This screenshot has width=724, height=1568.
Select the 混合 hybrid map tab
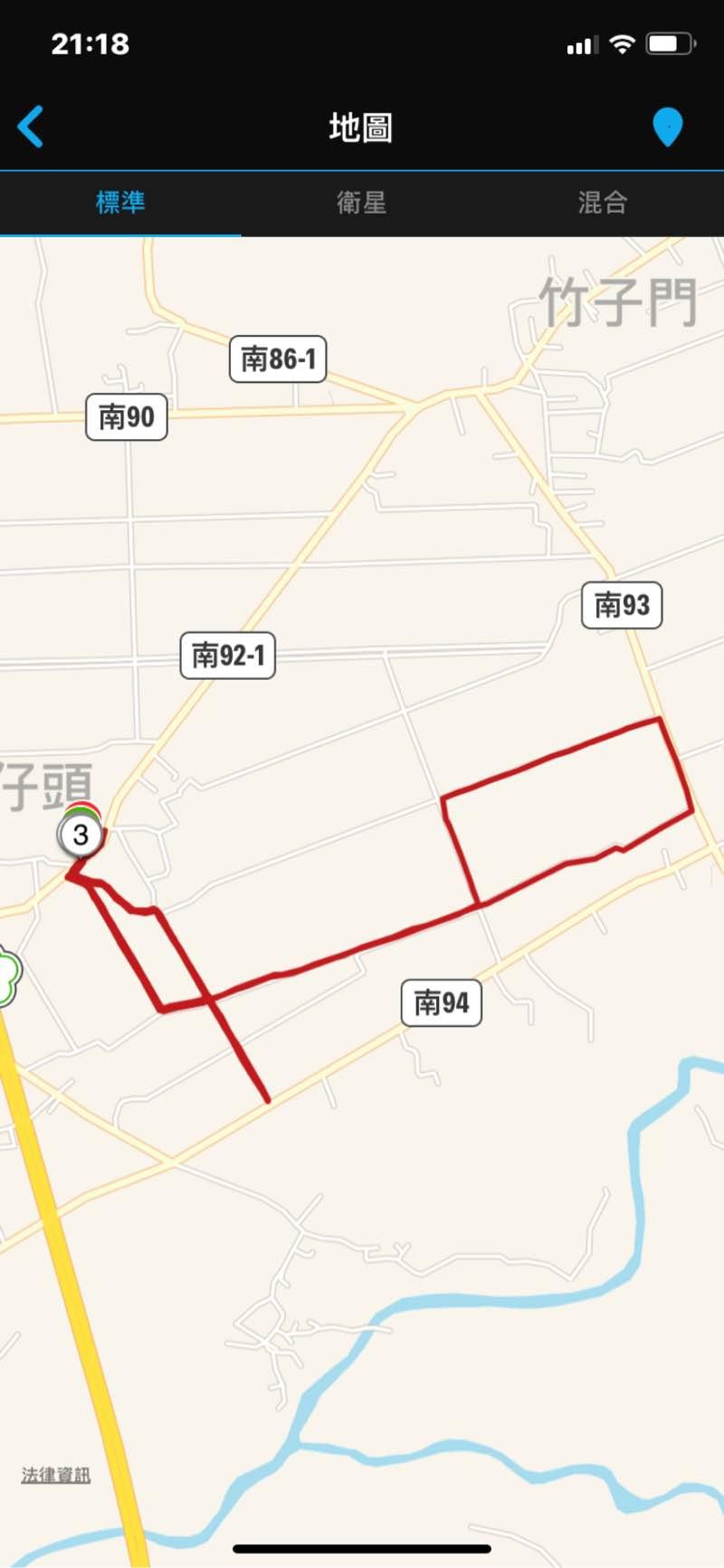click(603, 202)
